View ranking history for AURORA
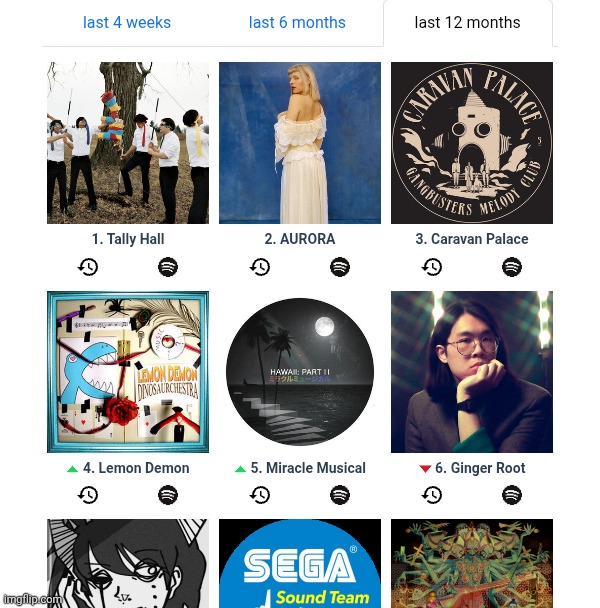 pos(260,267)
